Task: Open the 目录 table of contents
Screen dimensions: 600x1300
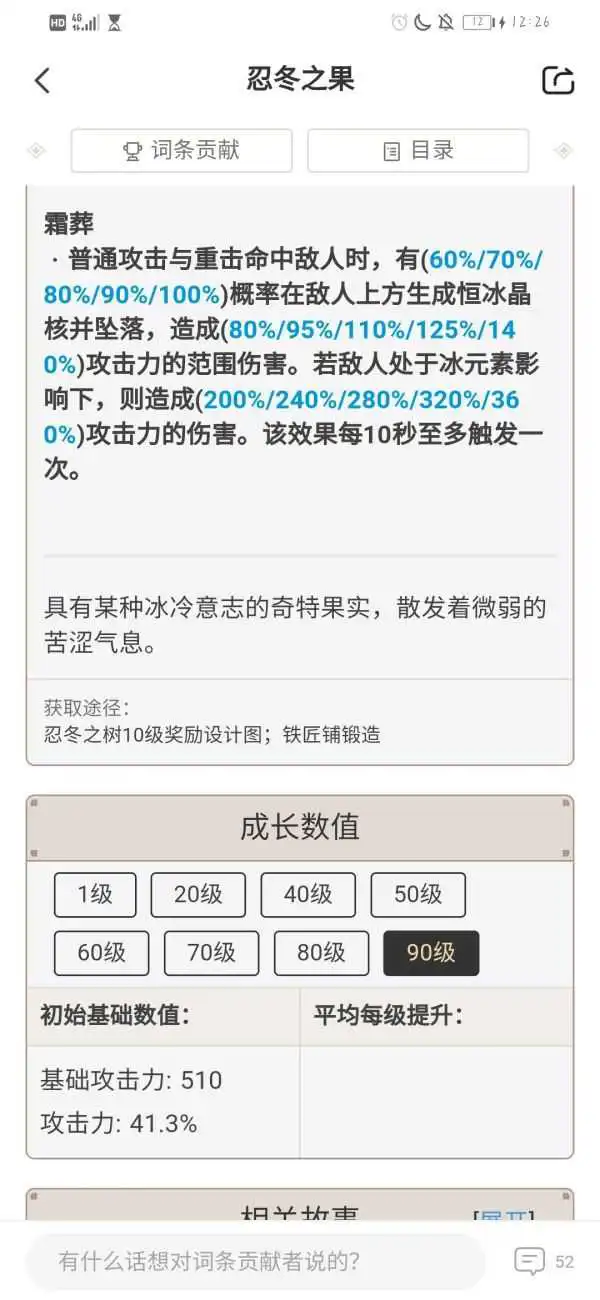Action: pos(418,151)
